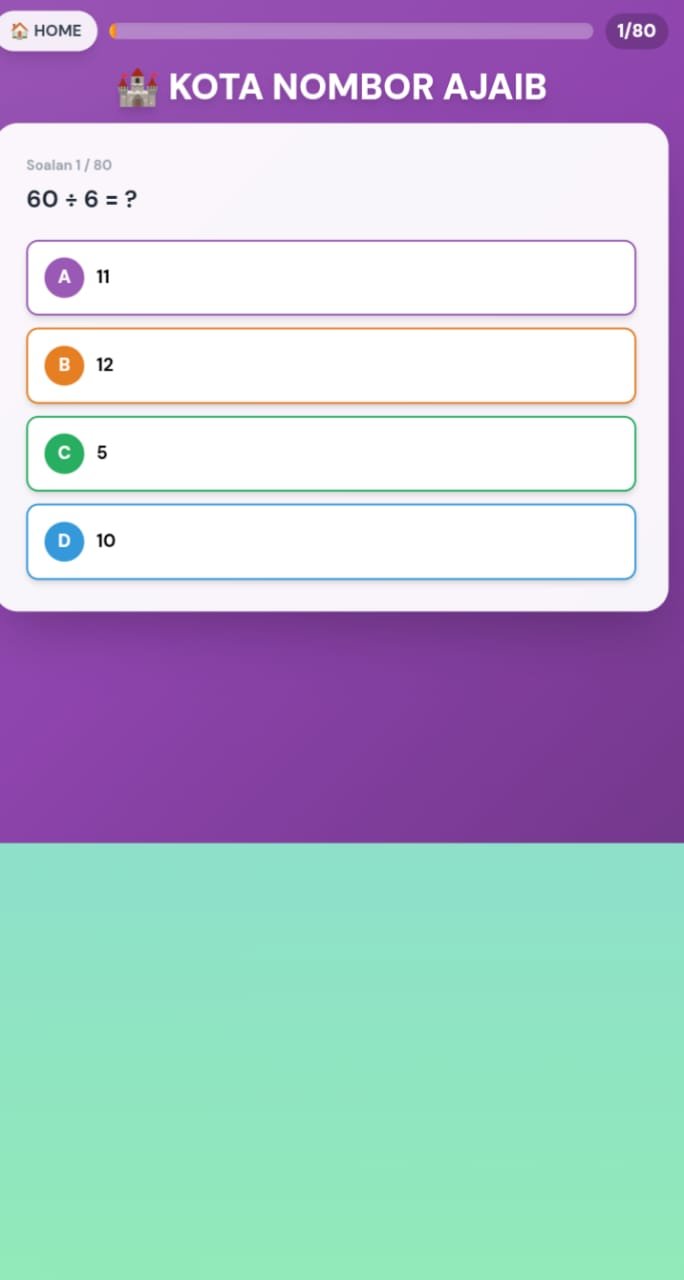Tap answer D showing 10
The width and height of the screenshot is (684, 1280).
point(331,541)
